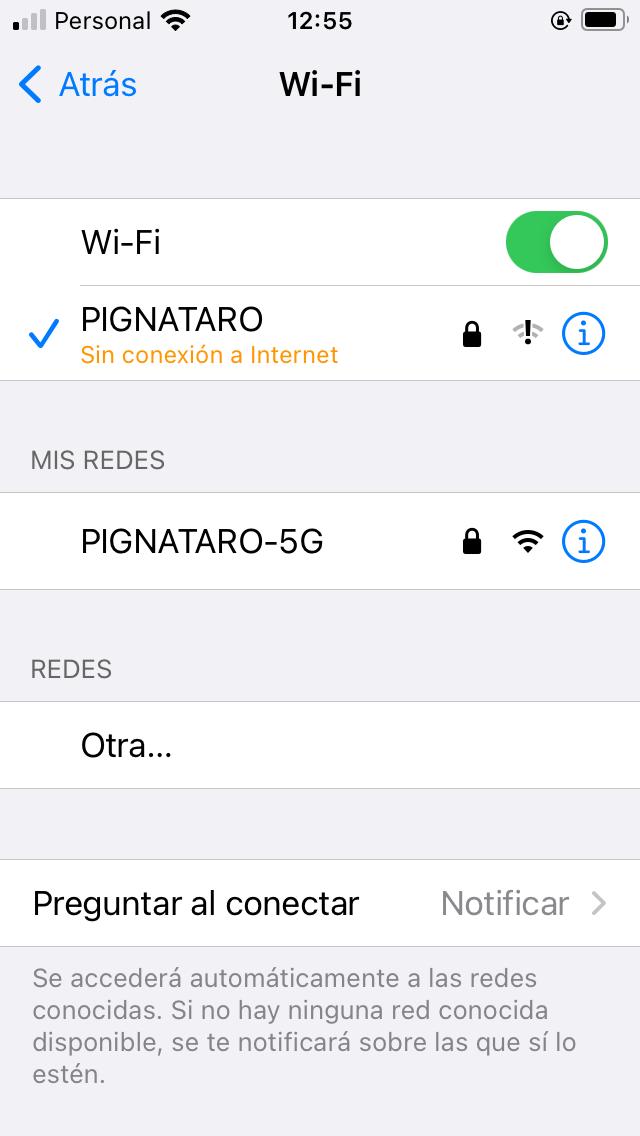
Task: Open info for the PIGNATARO network
Action: [583, 334]
